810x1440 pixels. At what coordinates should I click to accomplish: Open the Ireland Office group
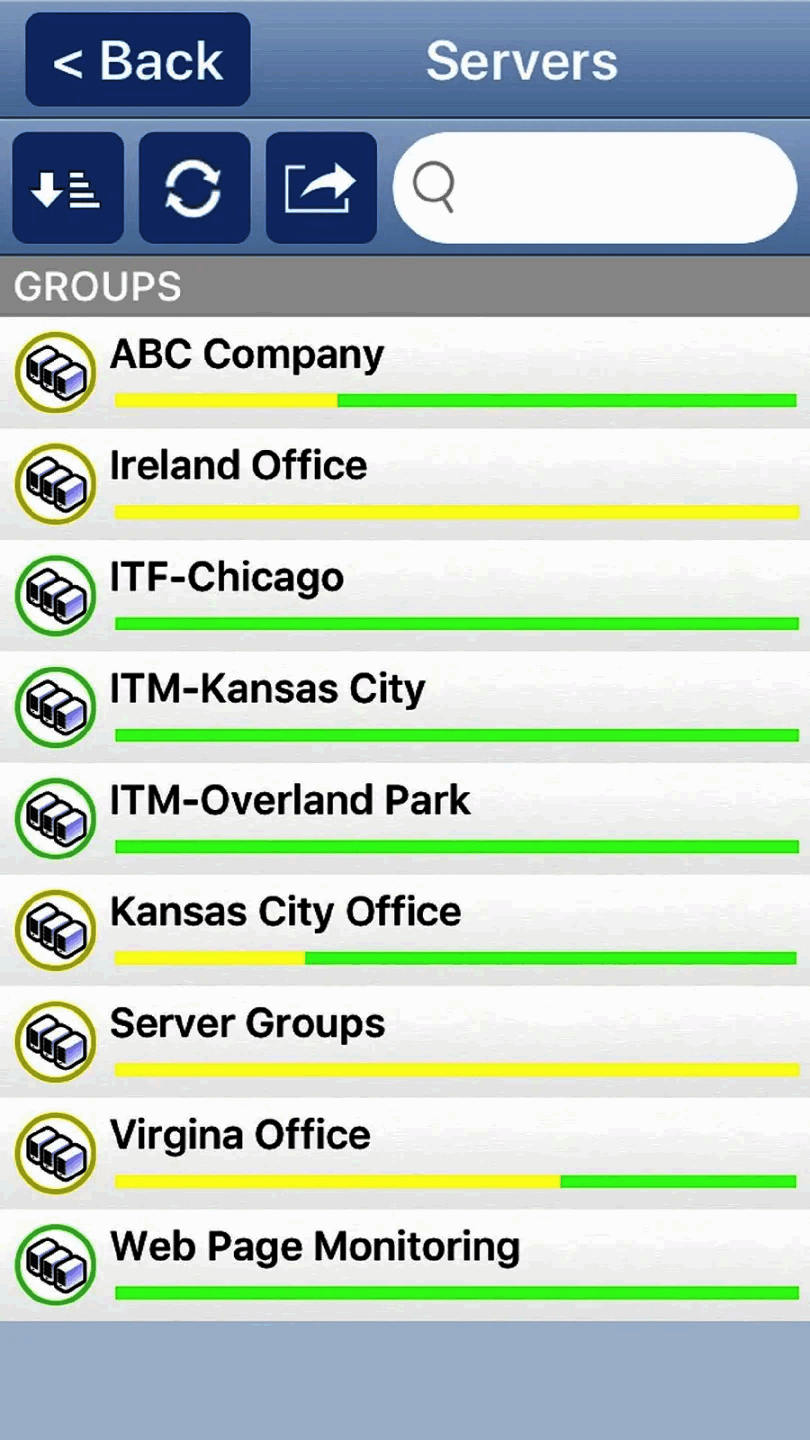pyautogui.click(x=405, y=484)
